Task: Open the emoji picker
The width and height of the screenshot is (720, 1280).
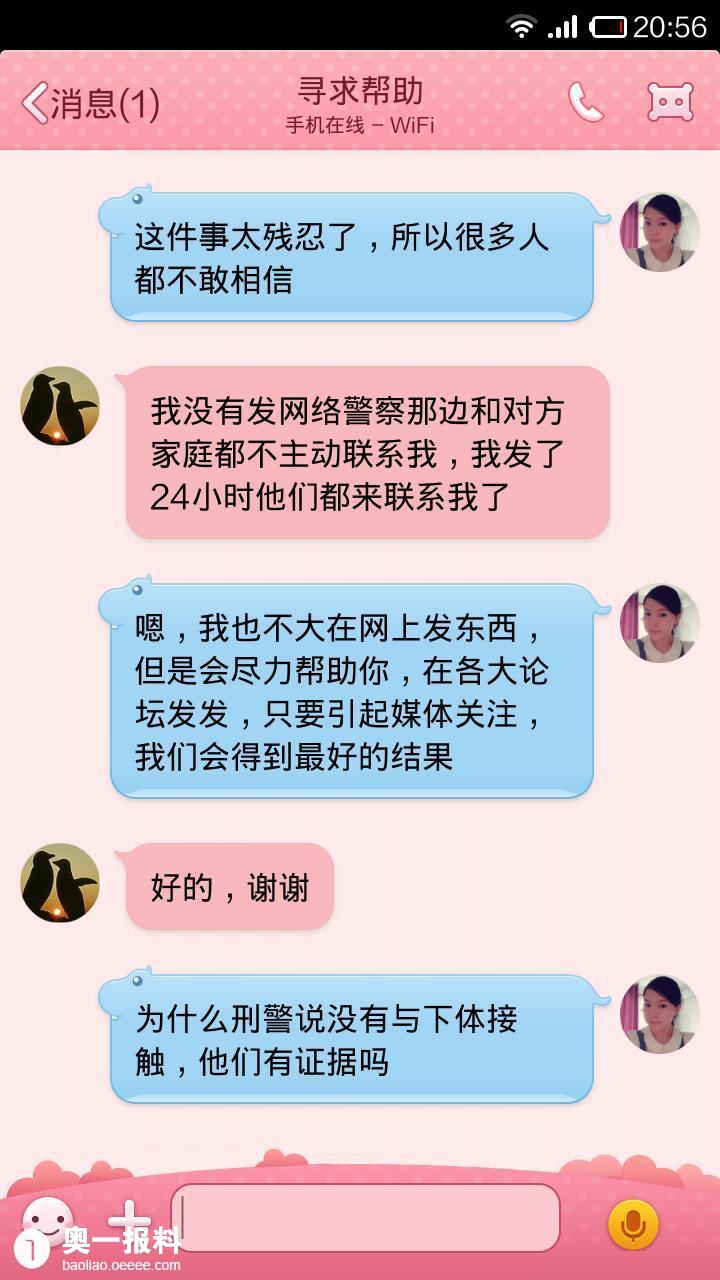Action: click(47, 1218)
